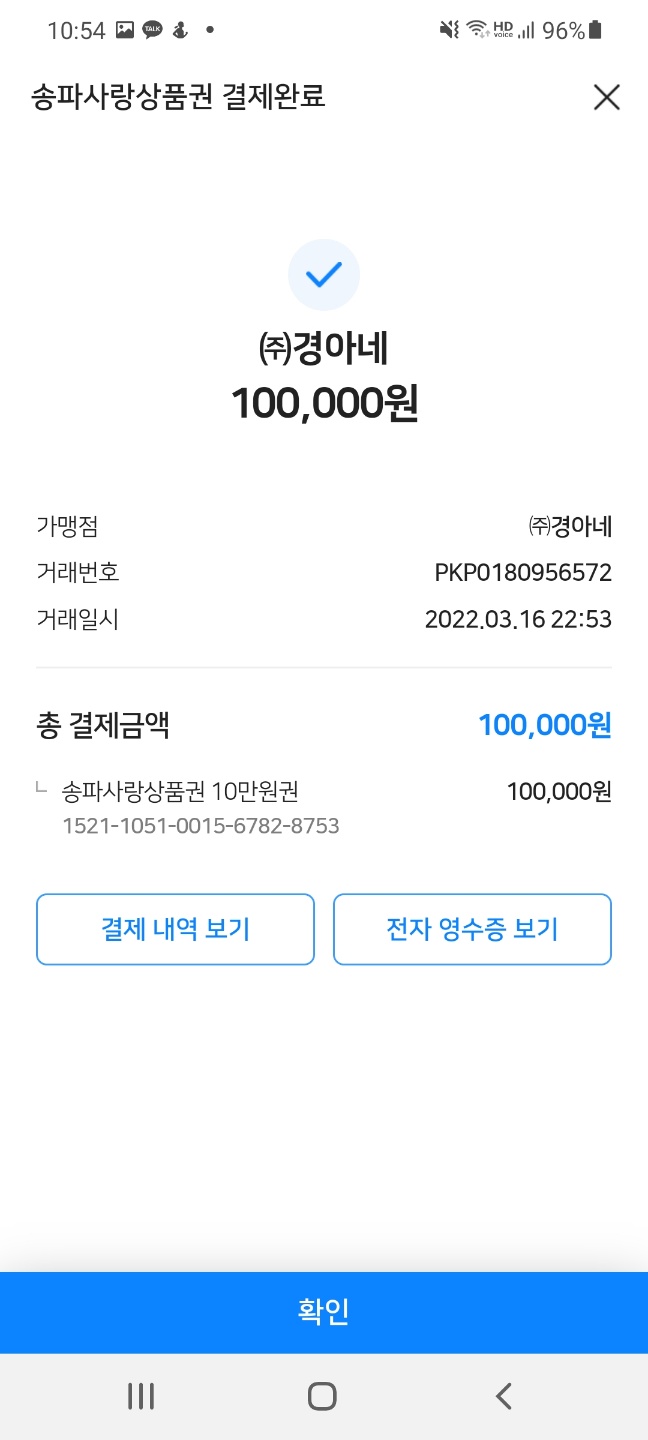Go back using system navigation
This screenshot has height=1440, width=648.
(504, 1396)
